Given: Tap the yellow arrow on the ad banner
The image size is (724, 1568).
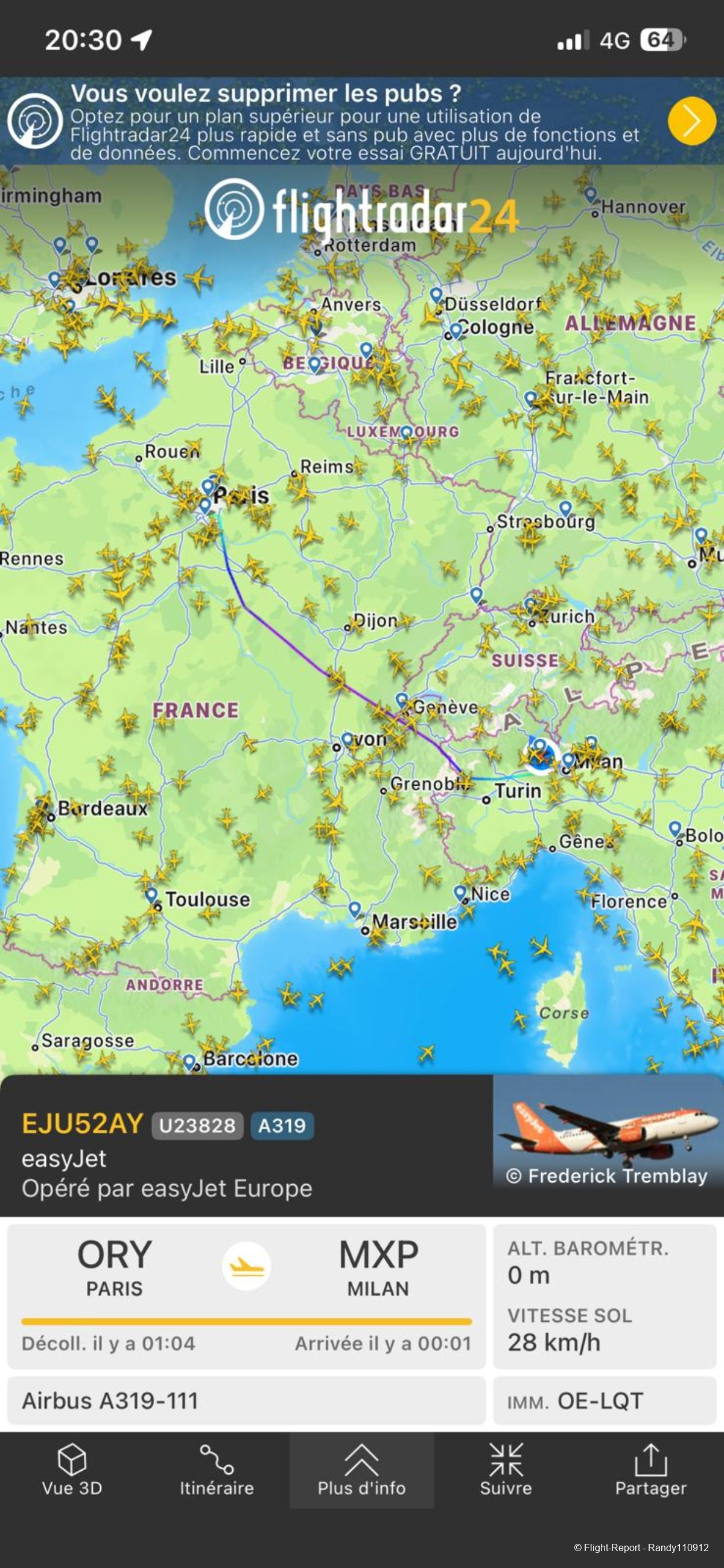Looking at the screenshot, I should (692, 121).
